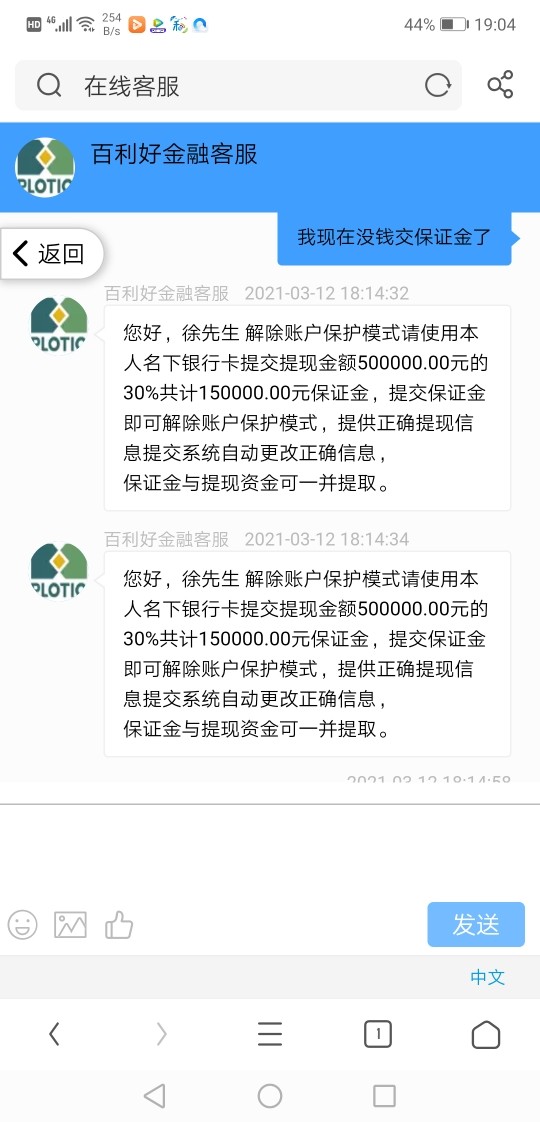Reload the page with the refresh icon
The height and width of the screenshot is (1122, 540).
tap(438, 86)
